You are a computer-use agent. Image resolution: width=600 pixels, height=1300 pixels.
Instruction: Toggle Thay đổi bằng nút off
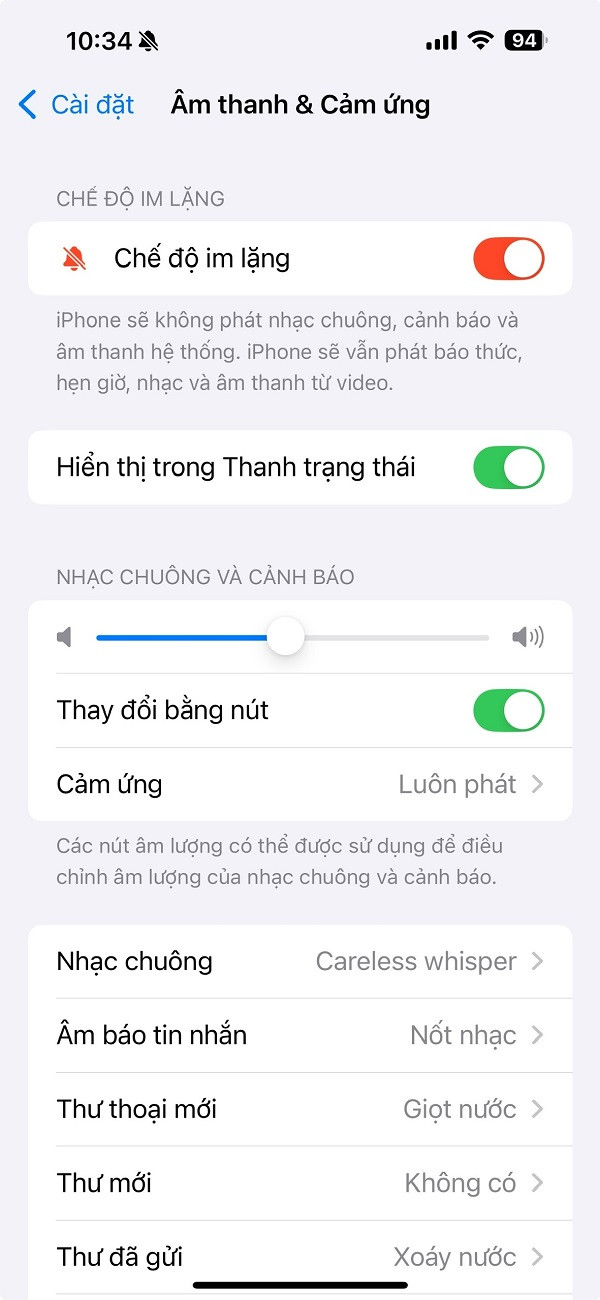click(x=508, y=711)
